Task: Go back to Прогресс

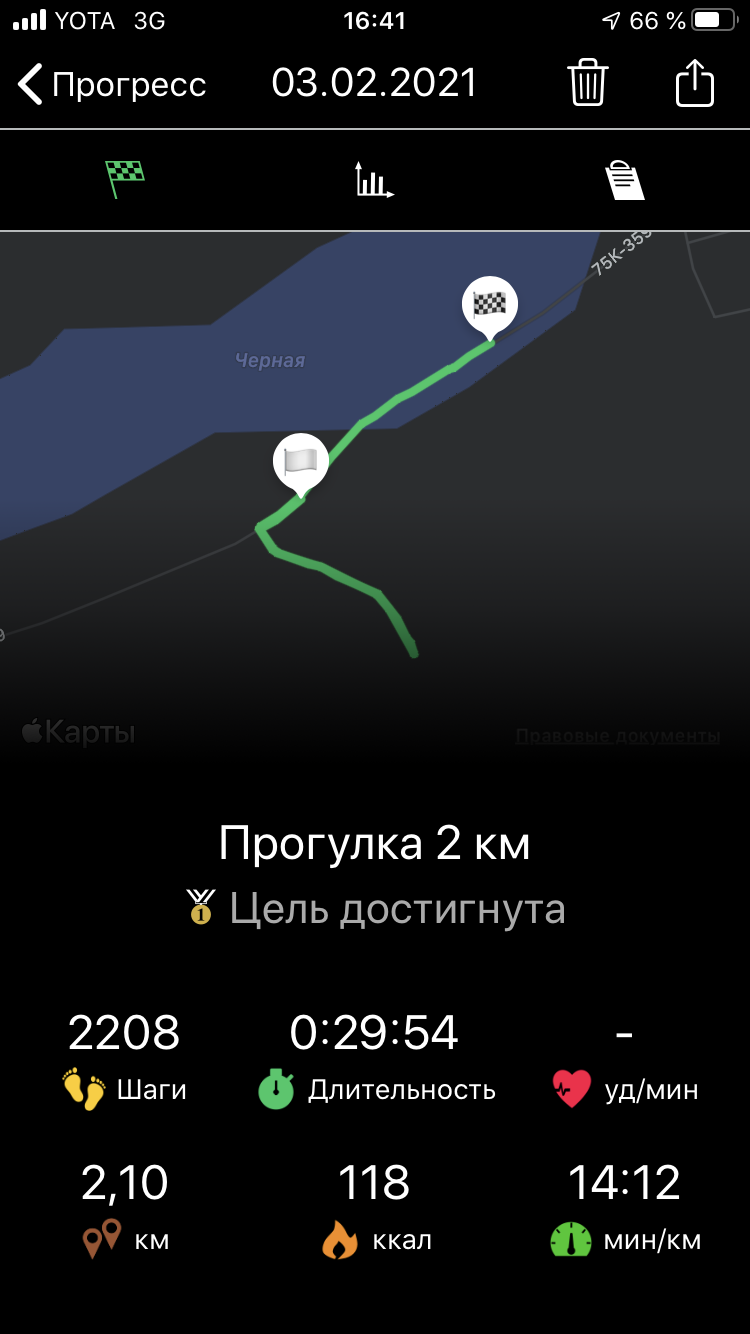Action: click(x=112, y=84)
